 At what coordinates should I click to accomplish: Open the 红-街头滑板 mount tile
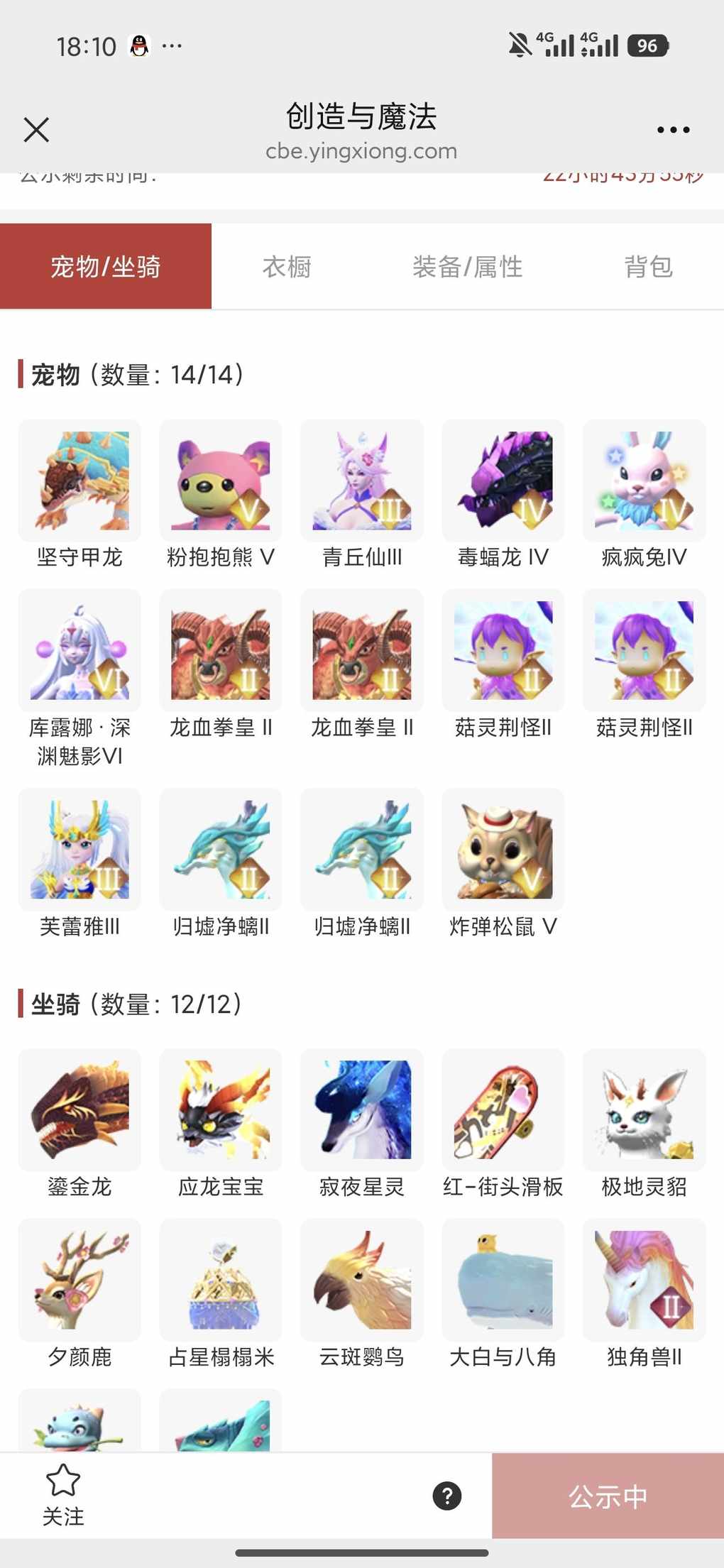point(503,1109)
